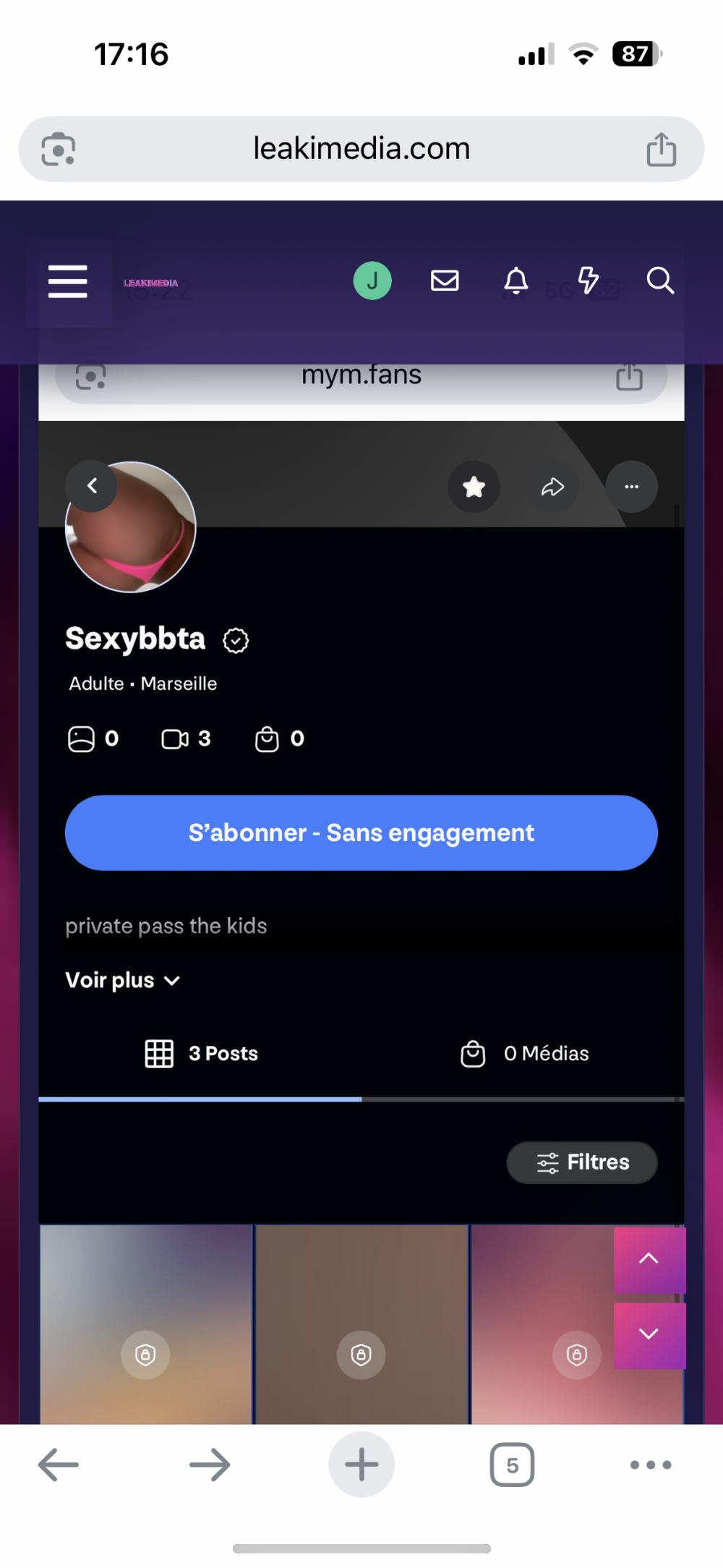
Task: Tap the leakimedia.com address bar
Action: tap(361, 149)
